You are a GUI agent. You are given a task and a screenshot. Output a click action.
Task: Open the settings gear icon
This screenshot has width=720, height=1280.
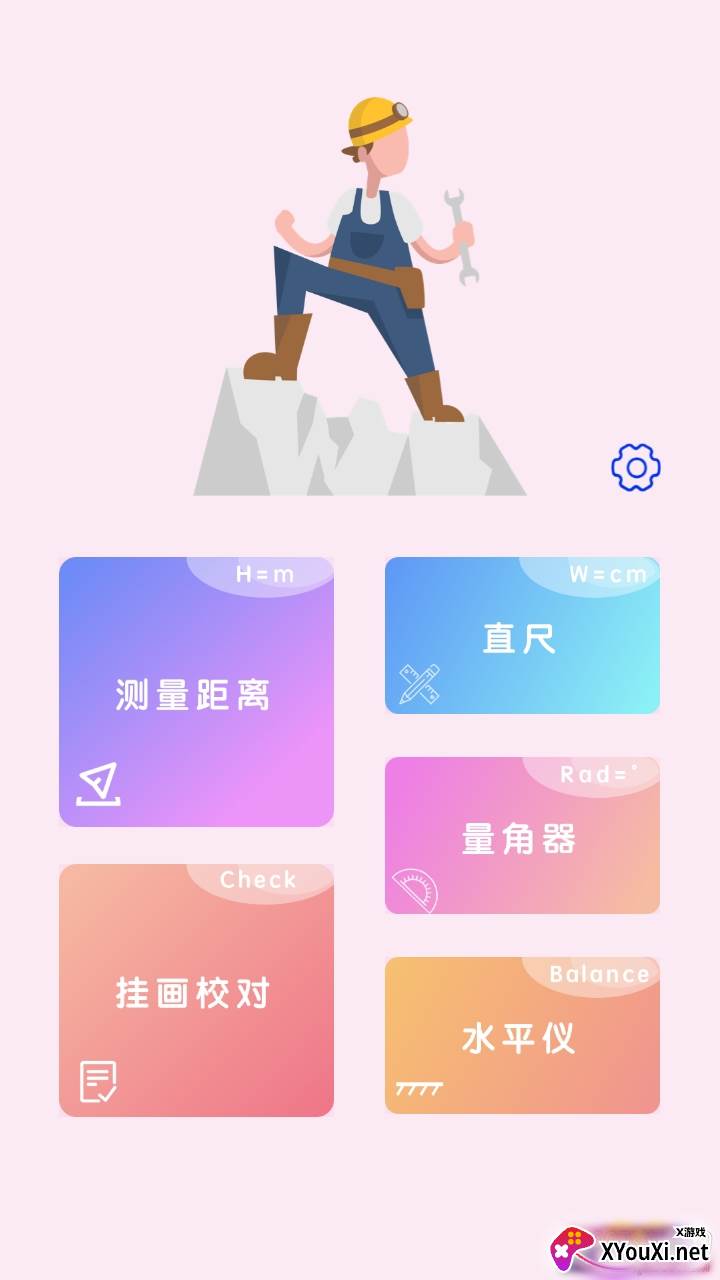click(x=636, y=467)
